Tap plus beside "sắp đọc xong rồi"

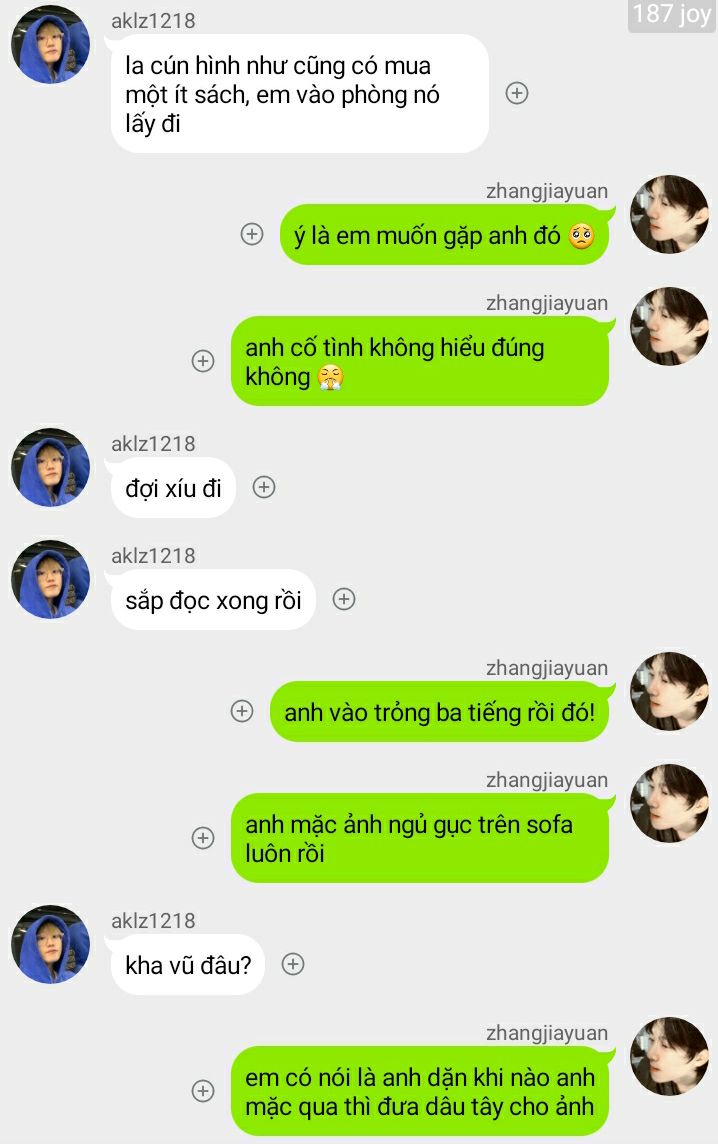(x=344, y=599)
